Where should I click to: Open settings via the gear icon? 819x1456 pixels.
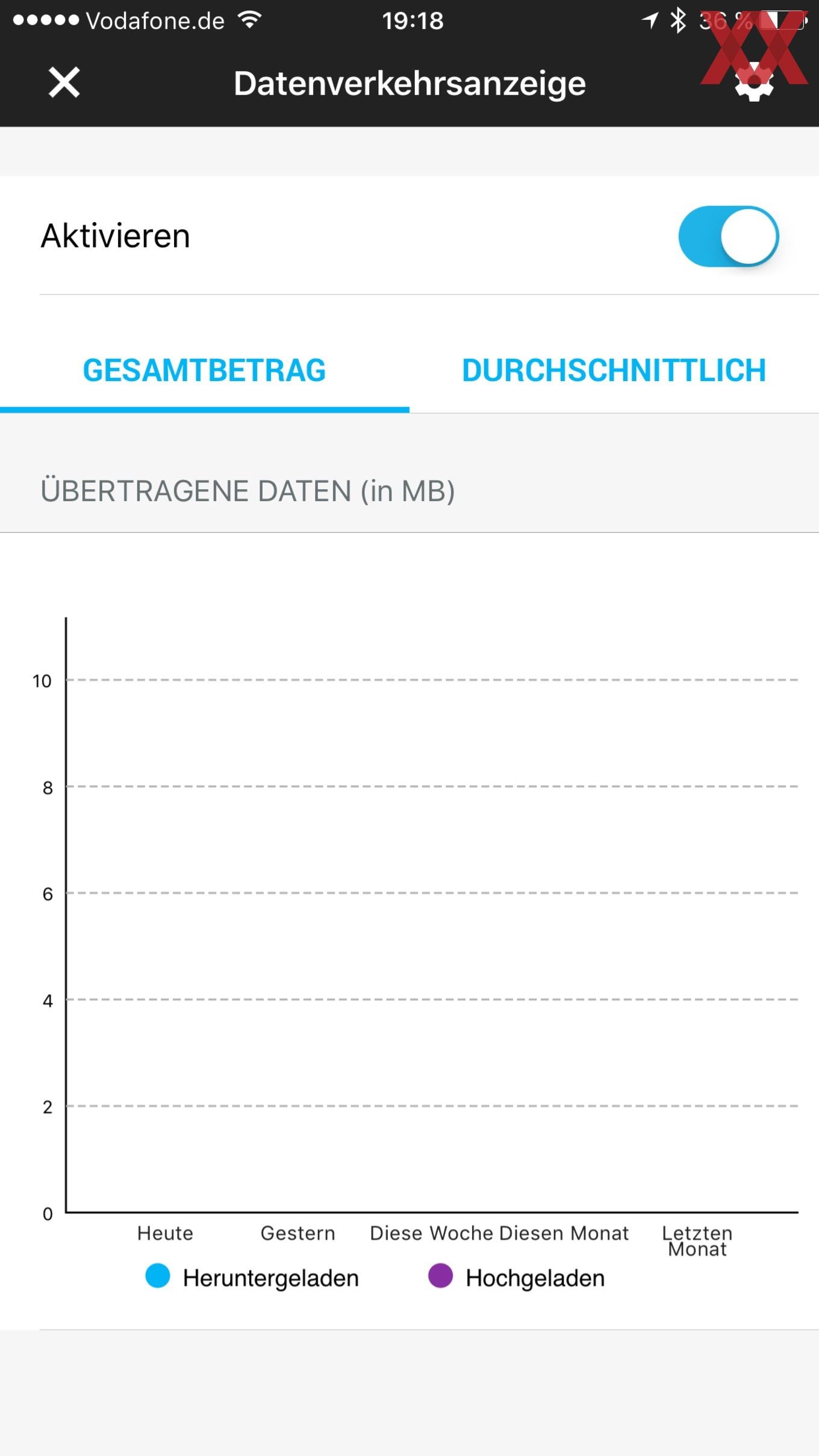click(754, 83)
